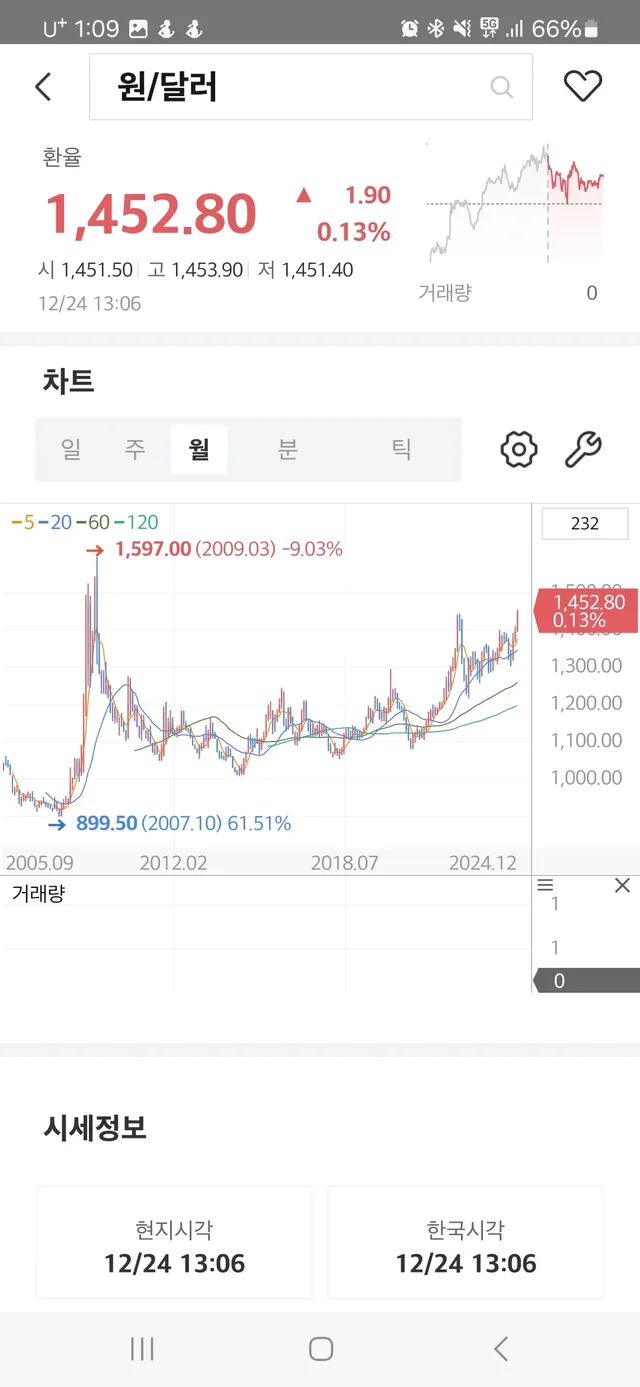Open the 원/달러 search field

[310, 87]
